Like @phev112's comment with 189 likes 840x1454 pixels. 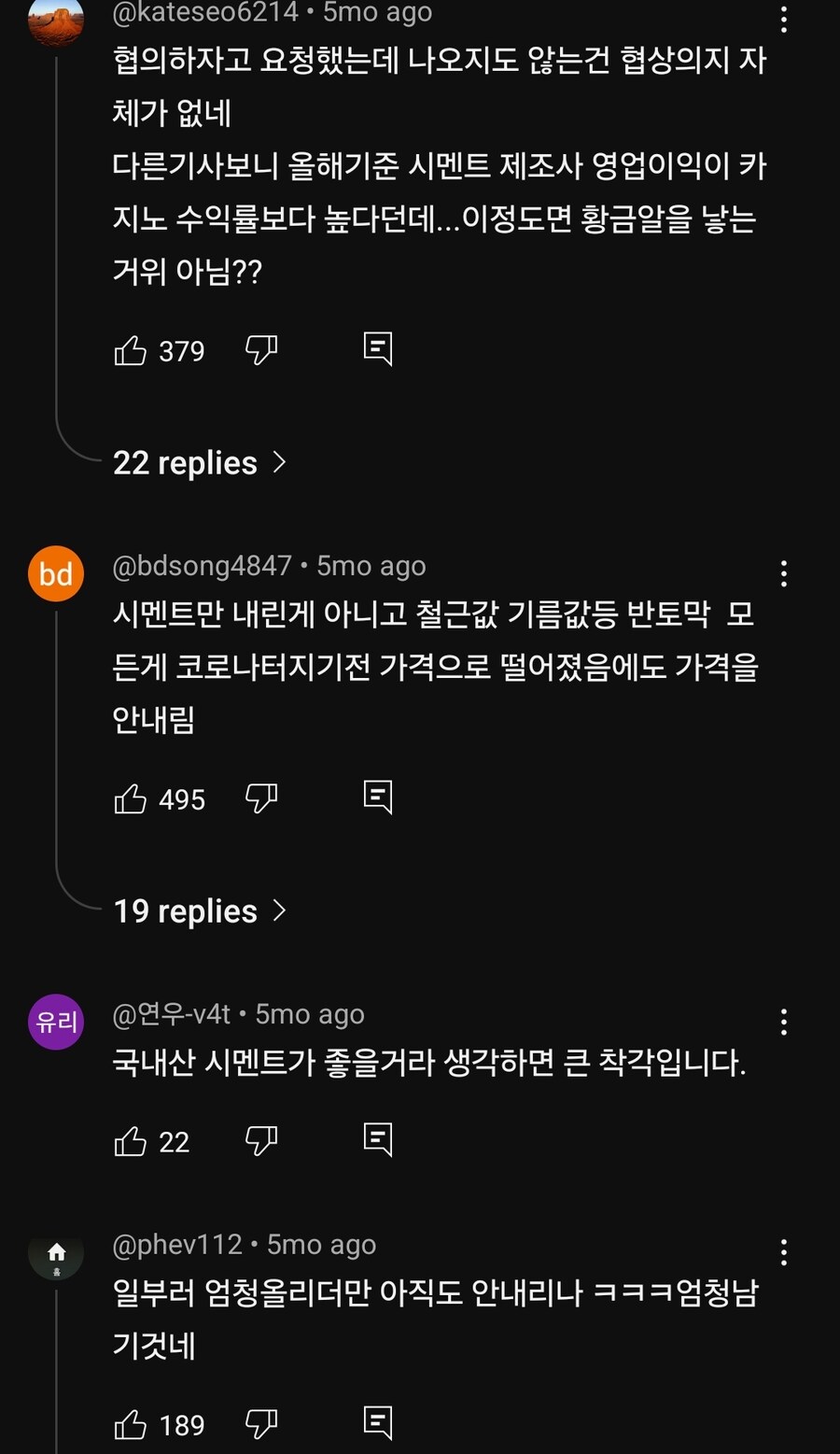pyautogui.click(x=131, y=1423)
